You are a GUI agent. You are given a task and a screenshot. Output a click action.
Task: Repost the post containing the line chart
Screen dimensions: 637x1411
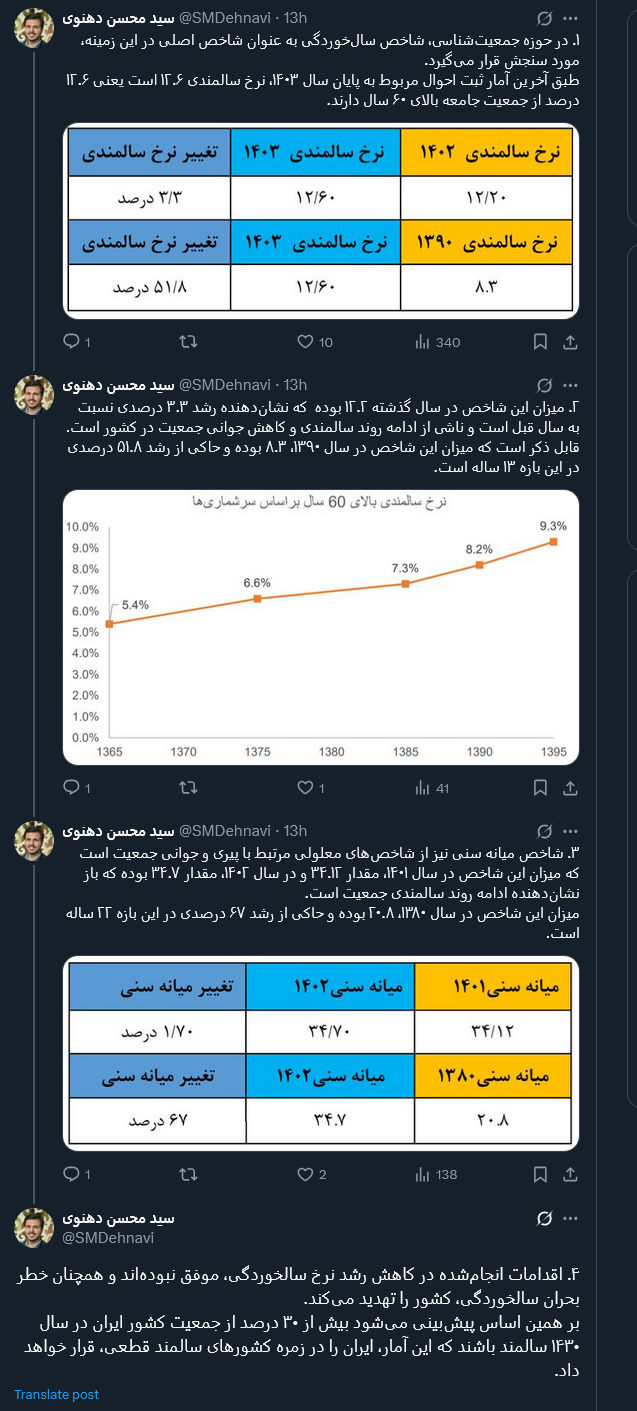(x=187, y=788)
